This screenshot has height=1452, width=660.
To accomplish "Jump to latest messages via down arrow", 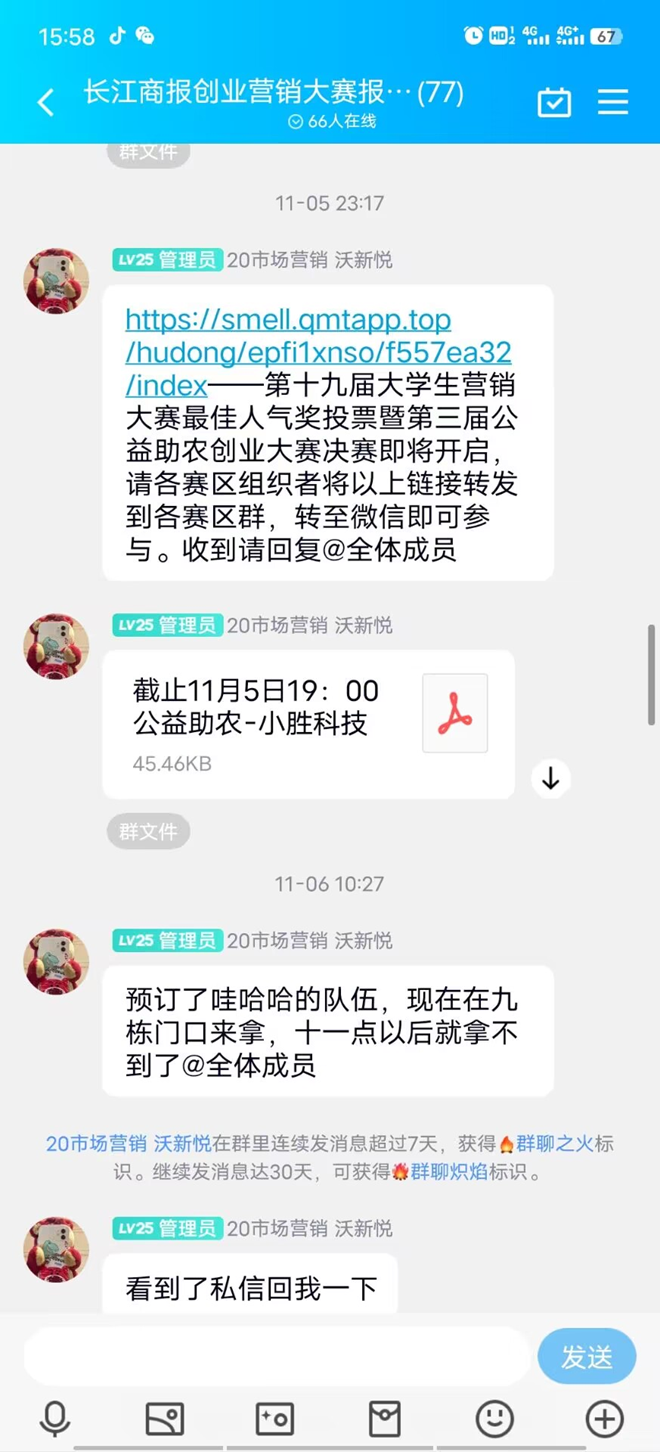I will [550, 778].
